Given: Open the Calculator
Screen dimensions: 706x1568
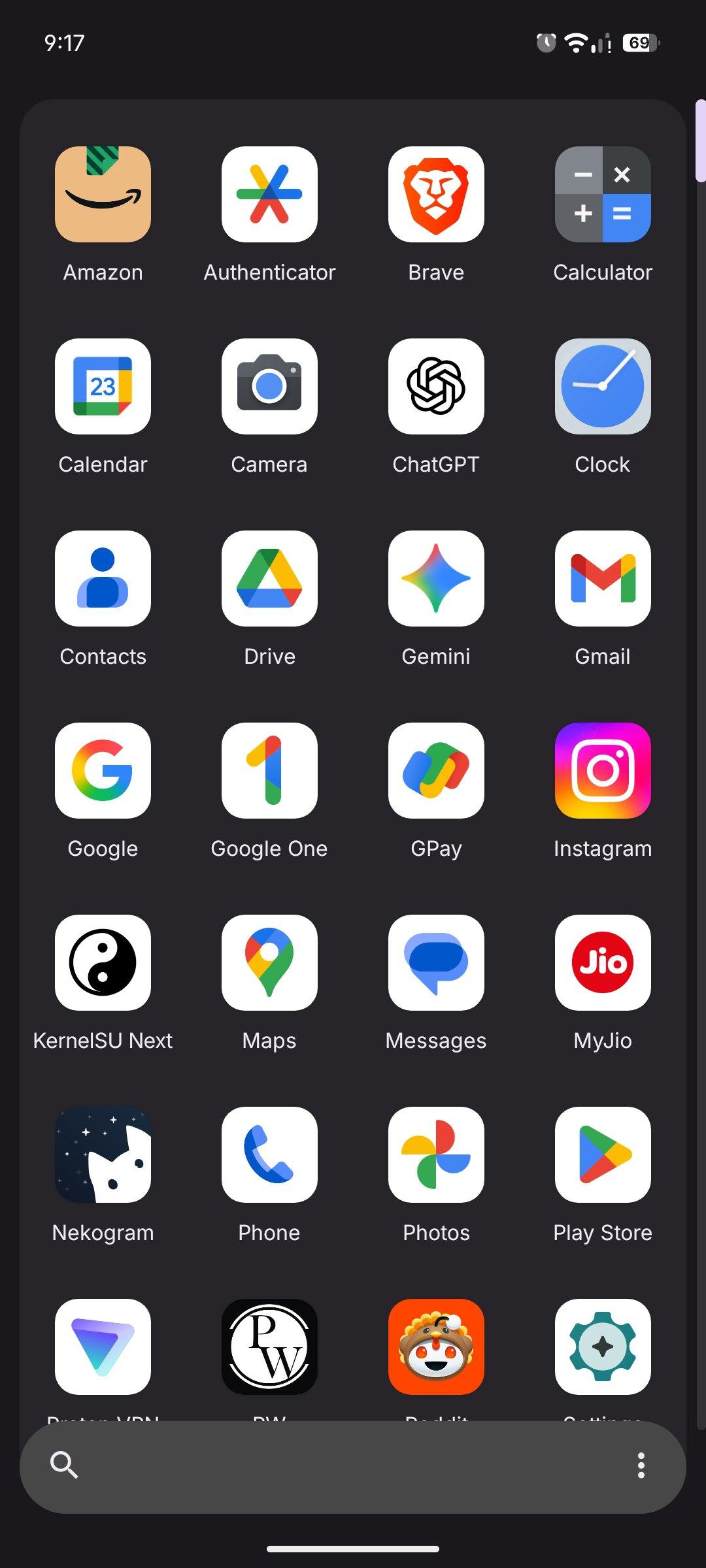Looking at the screenshot, I should tap(603, 195).
